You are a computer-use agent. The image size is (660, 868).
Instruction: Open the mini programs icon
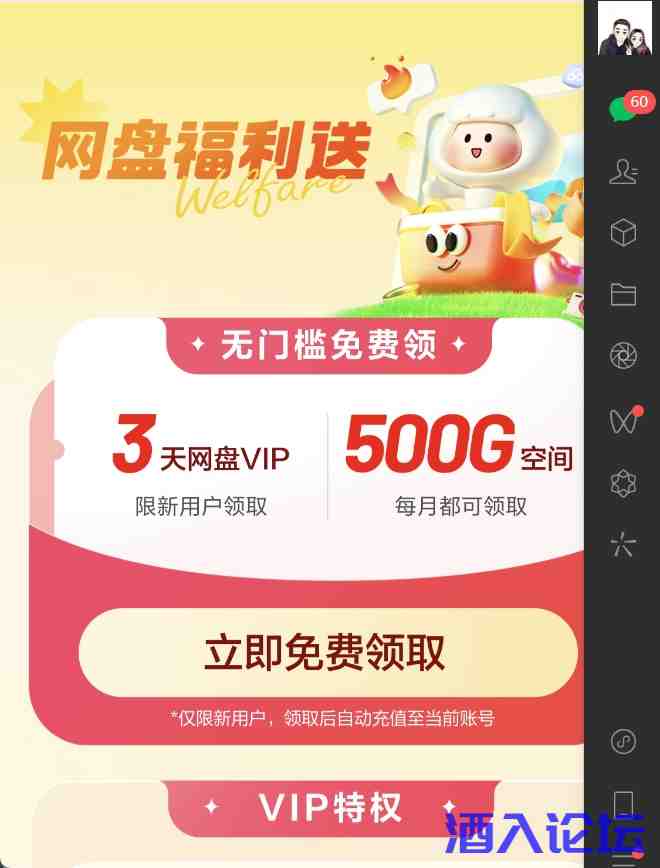[623, 742]
